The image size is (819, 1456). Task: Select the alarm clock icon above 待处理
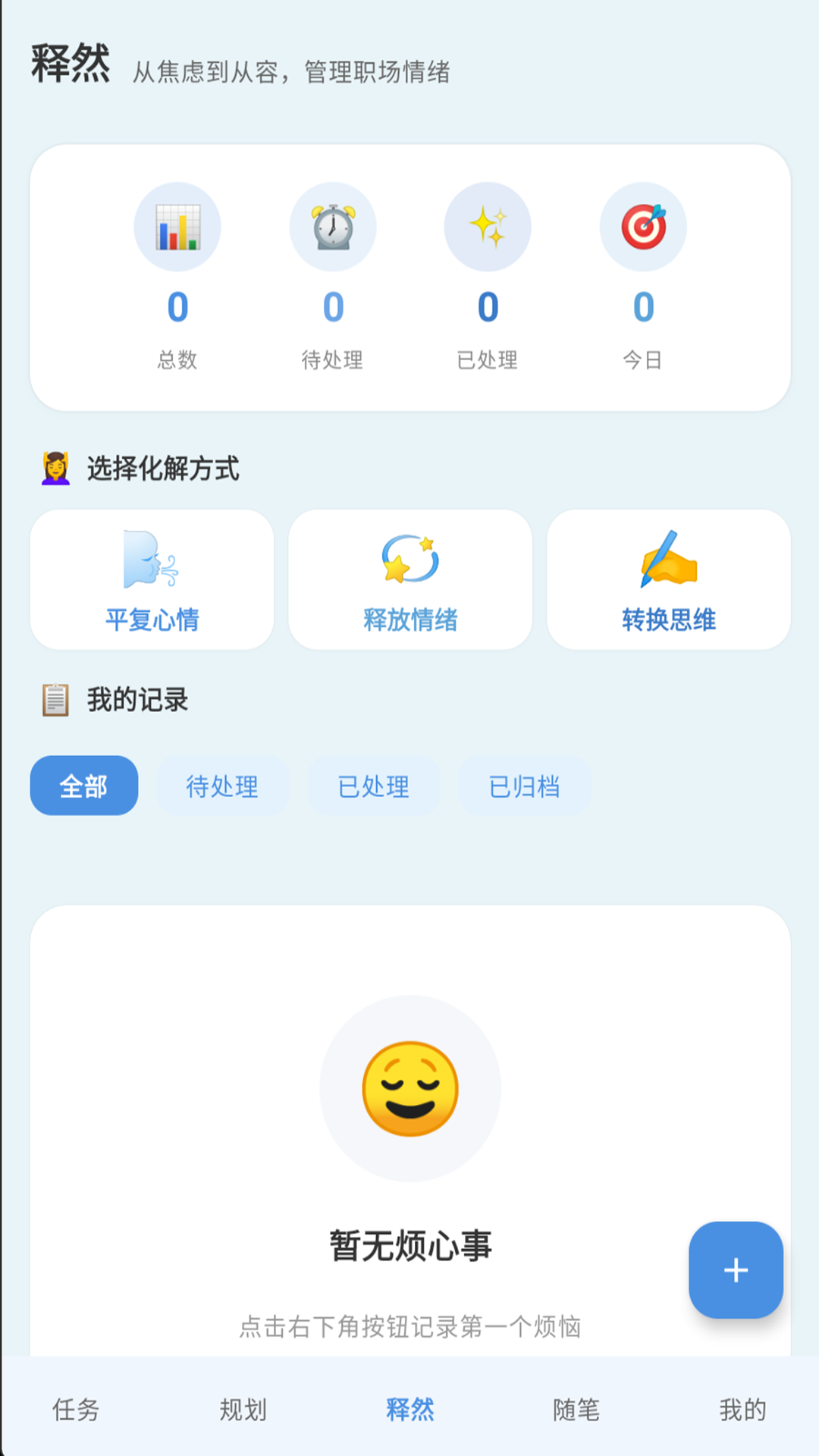[333, 227]
